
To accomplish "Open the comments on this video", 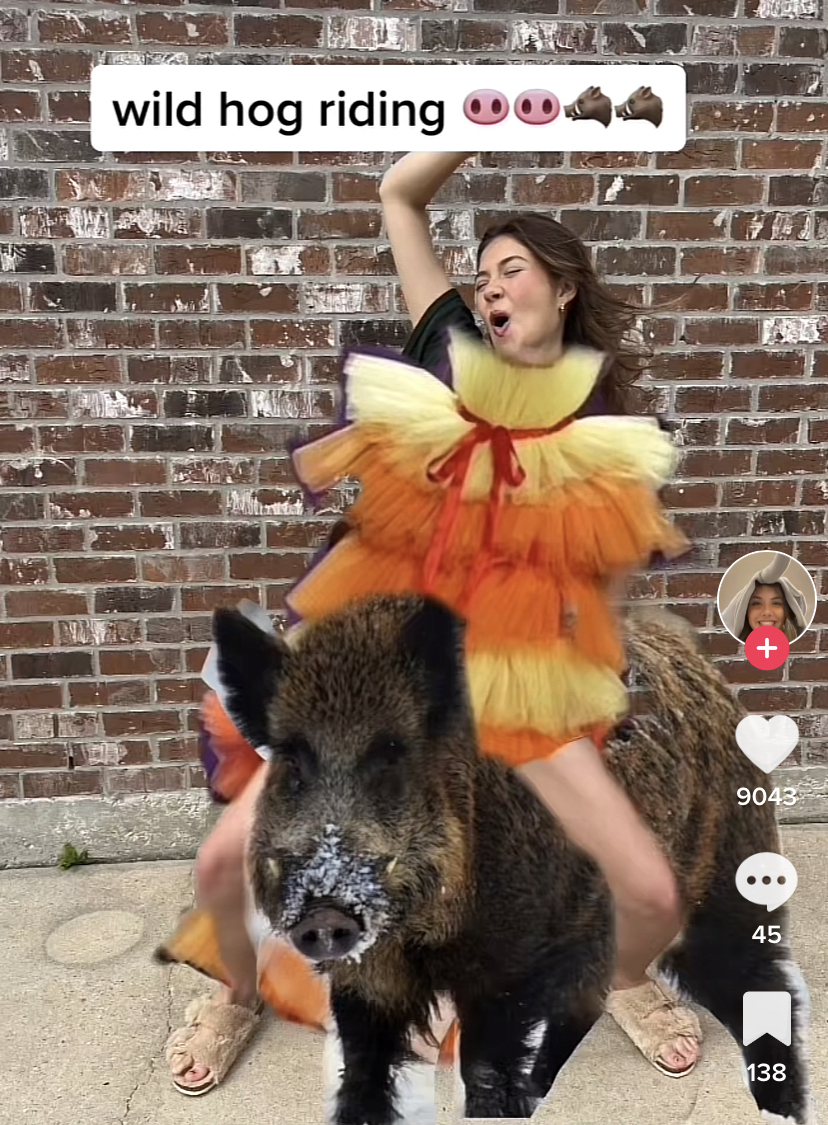I will (766, 882).
